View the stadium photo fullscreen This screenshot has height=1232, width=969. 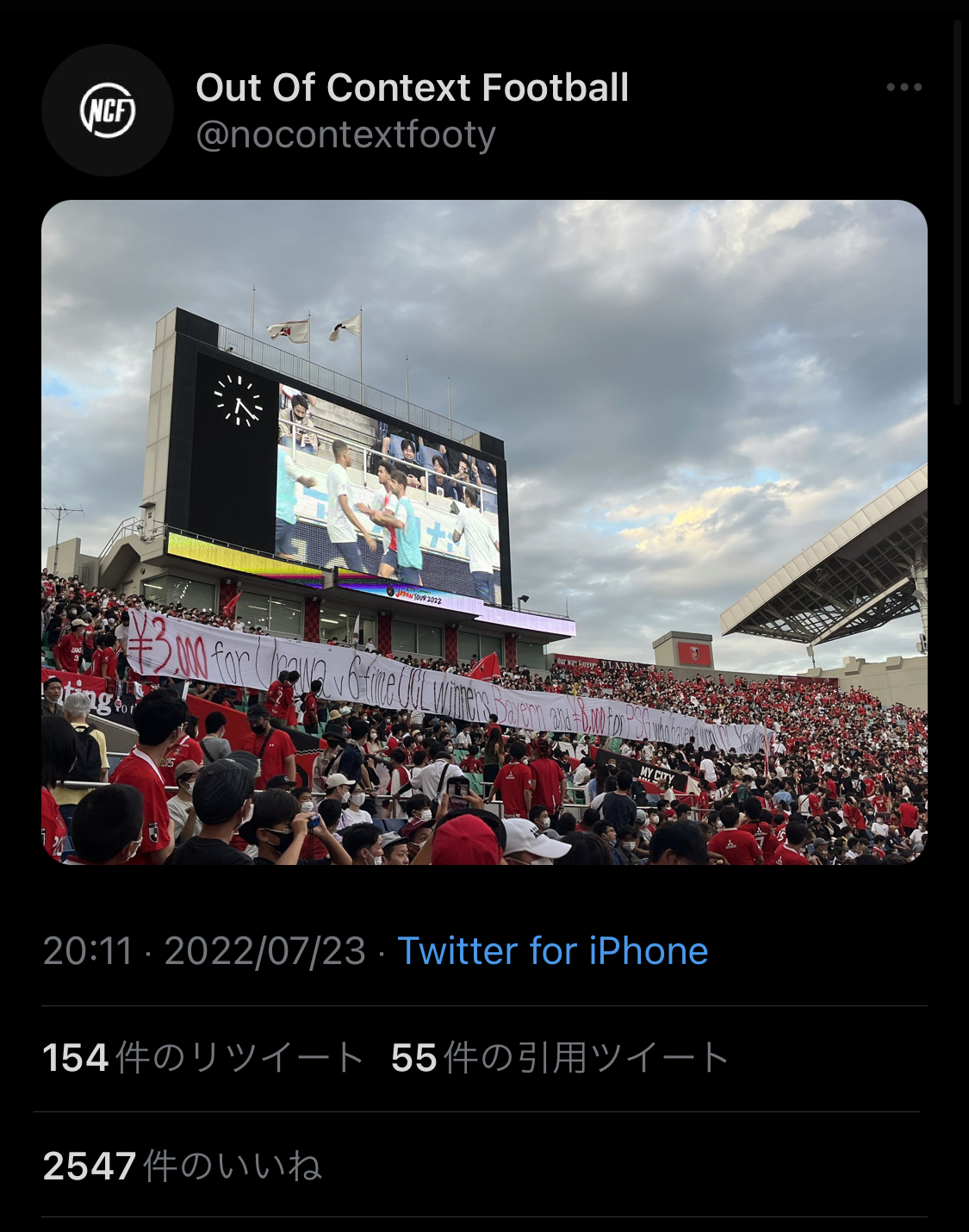pos(484,532)
